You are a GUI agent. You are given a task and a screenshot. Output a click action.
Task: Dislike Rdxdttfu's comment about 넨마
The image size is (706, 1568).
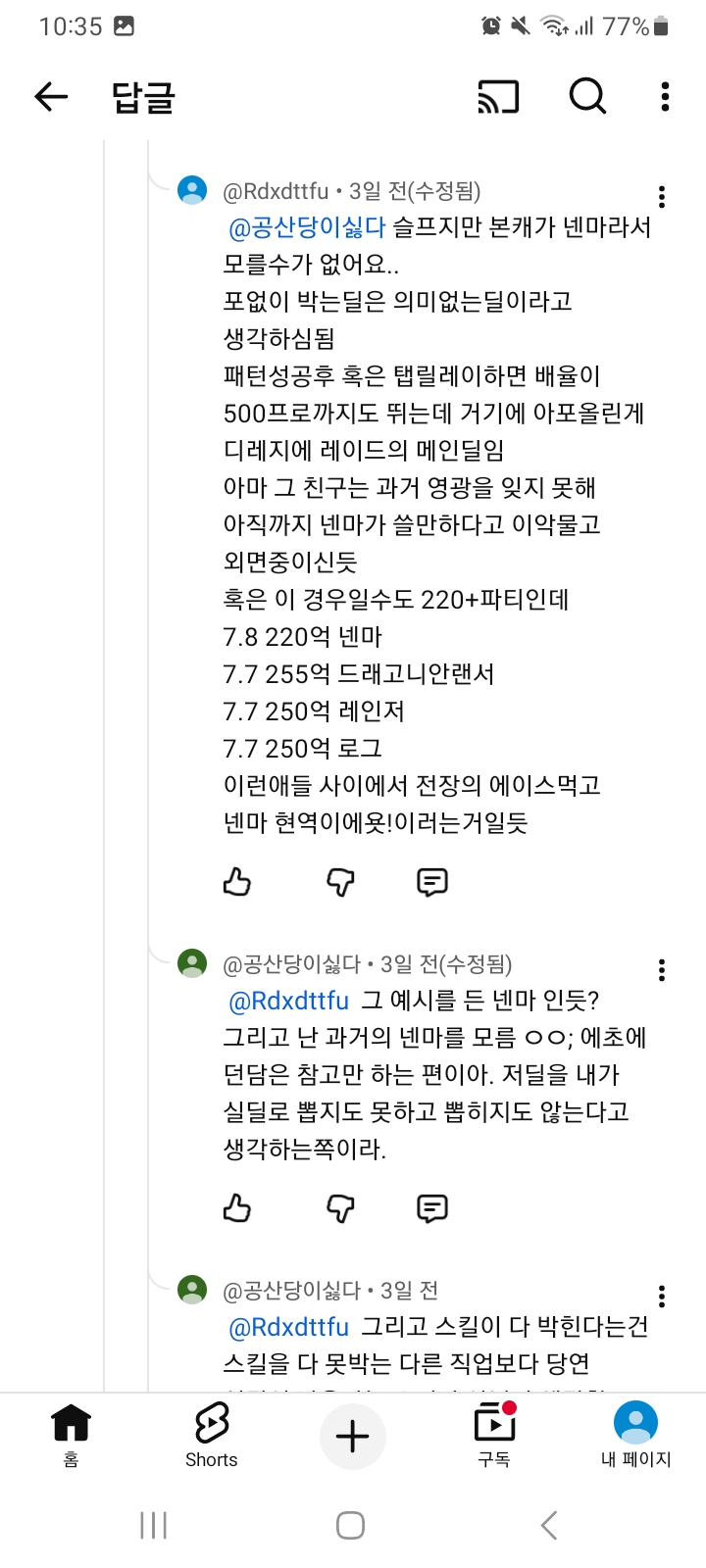339,882
